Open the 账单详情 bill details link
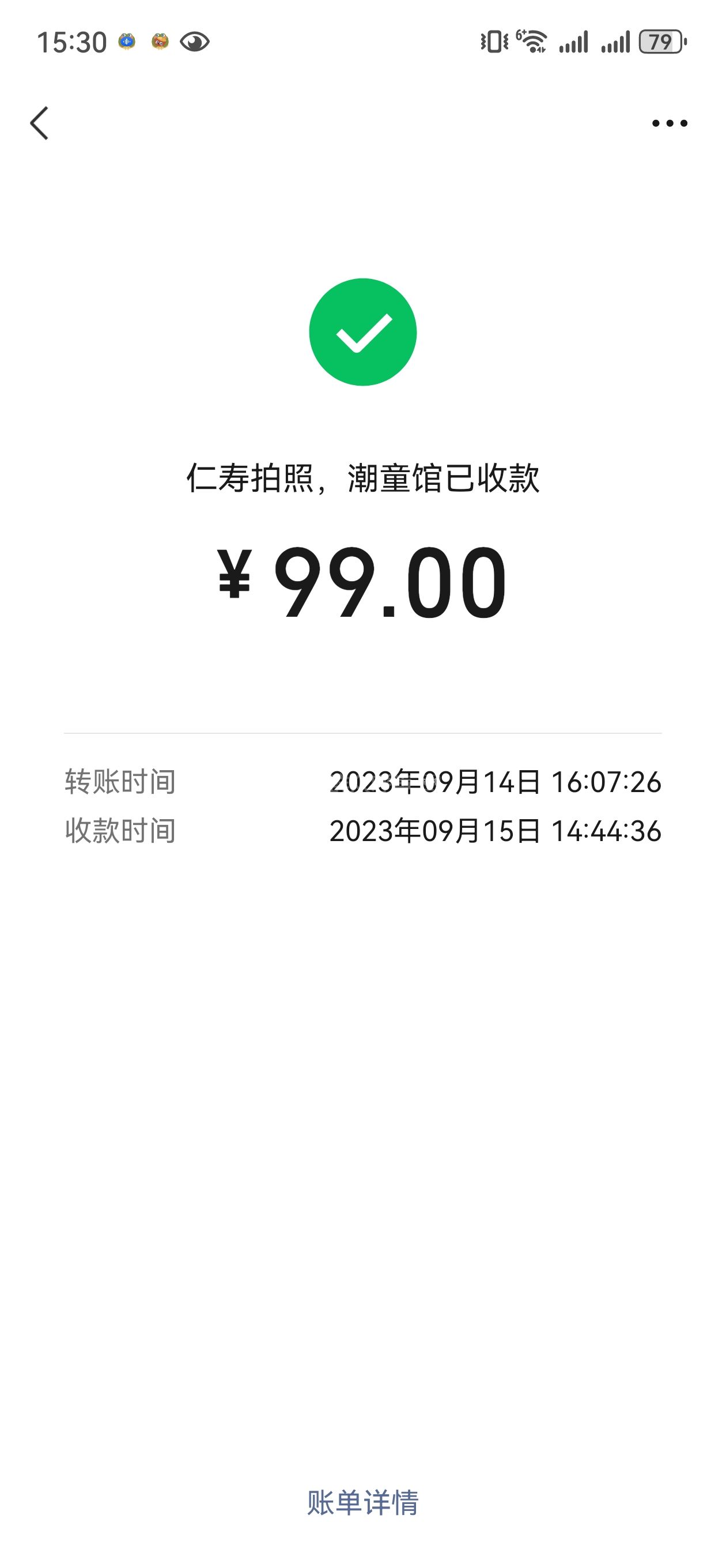Screen dimensions: 726x1568 [x=362, y=1503]
